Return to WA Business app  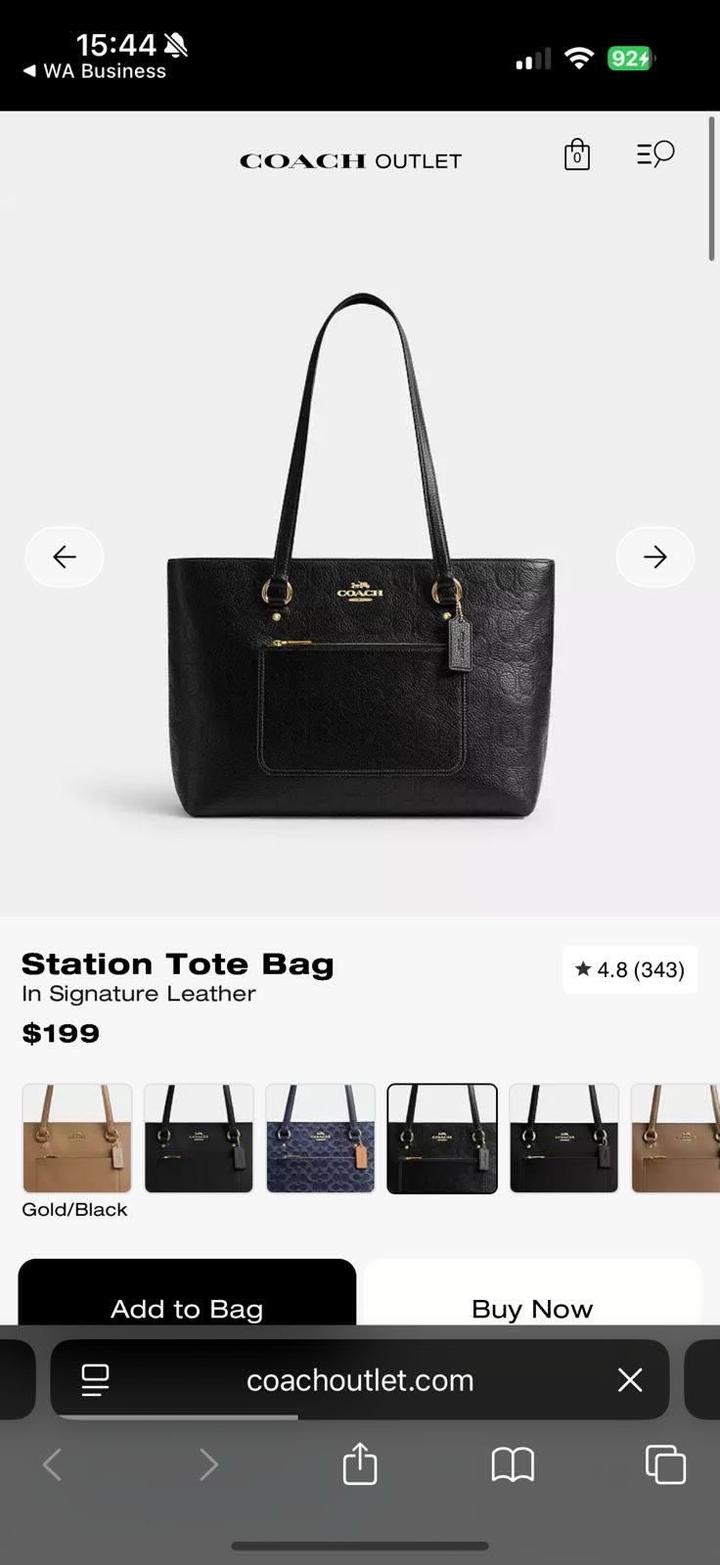point(95,71)
